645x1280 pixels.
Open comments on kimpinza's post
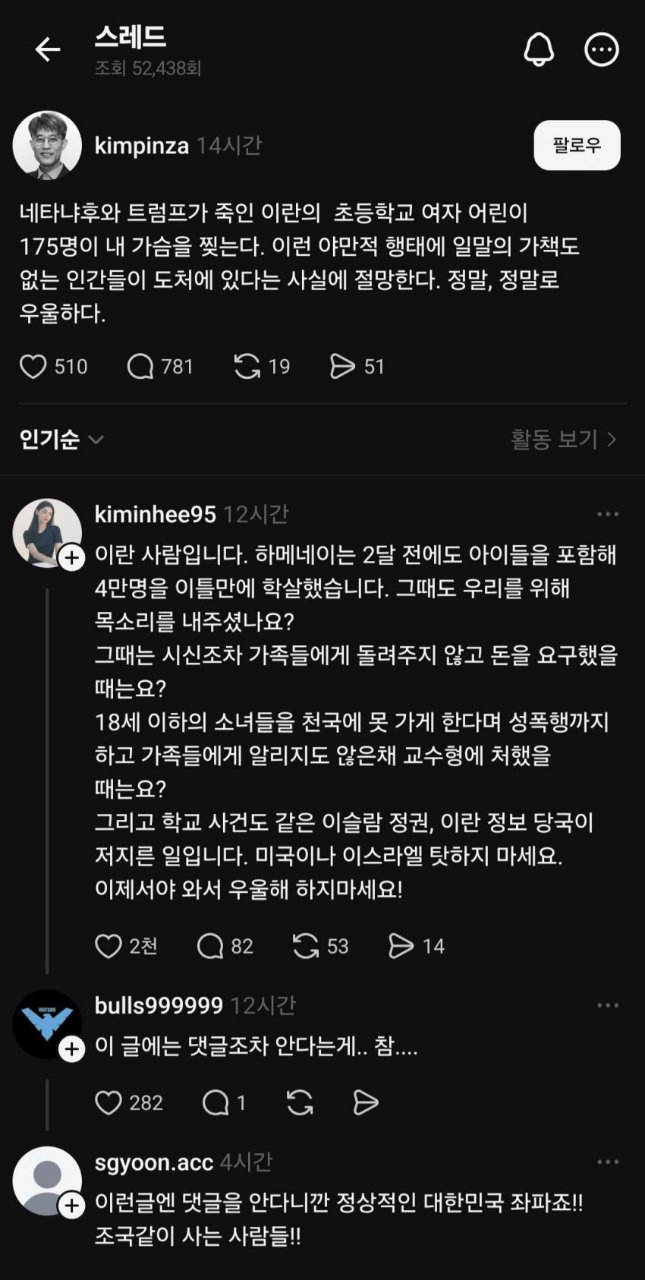[141, 367]
